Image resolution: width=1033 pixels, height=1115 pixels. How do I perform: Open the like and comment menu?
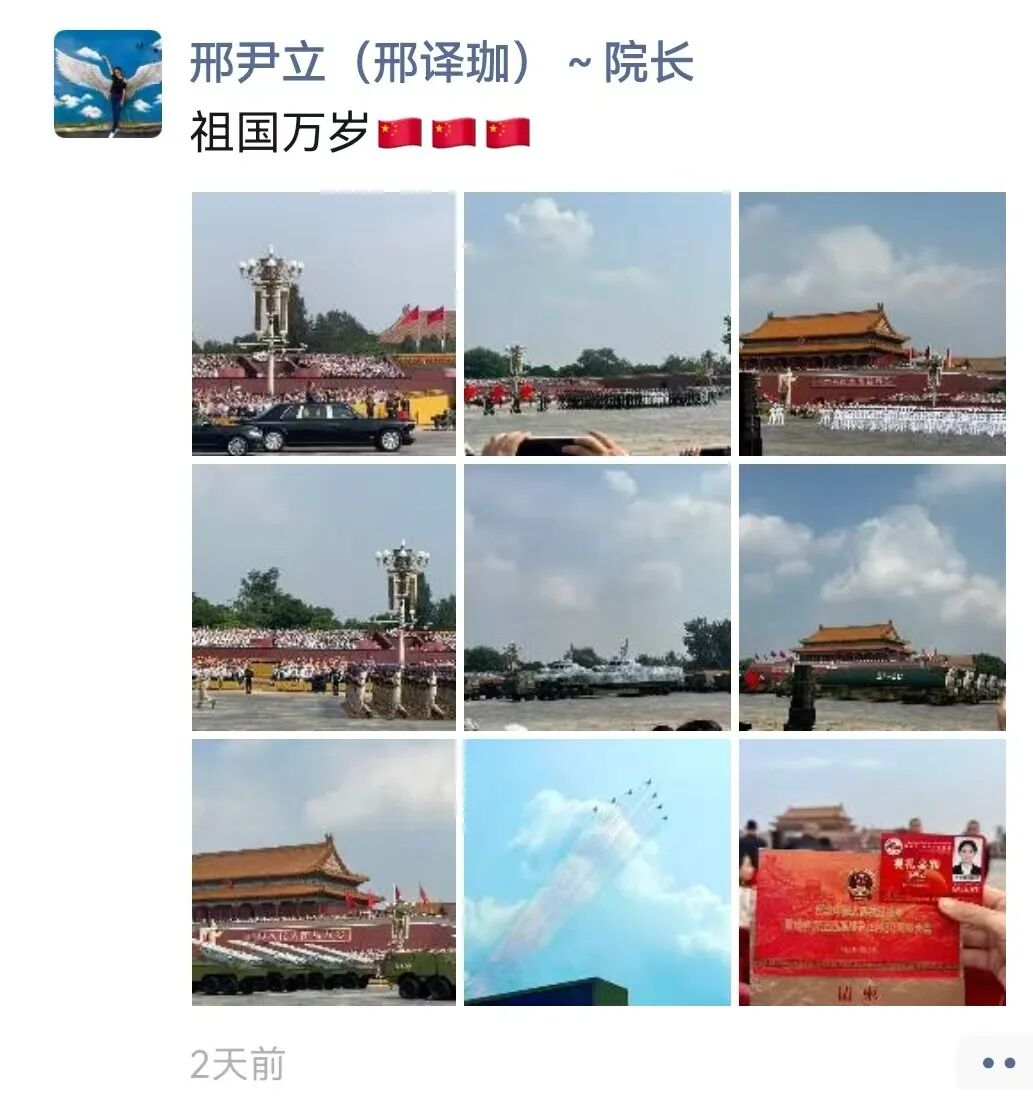tap(997, 1063)
